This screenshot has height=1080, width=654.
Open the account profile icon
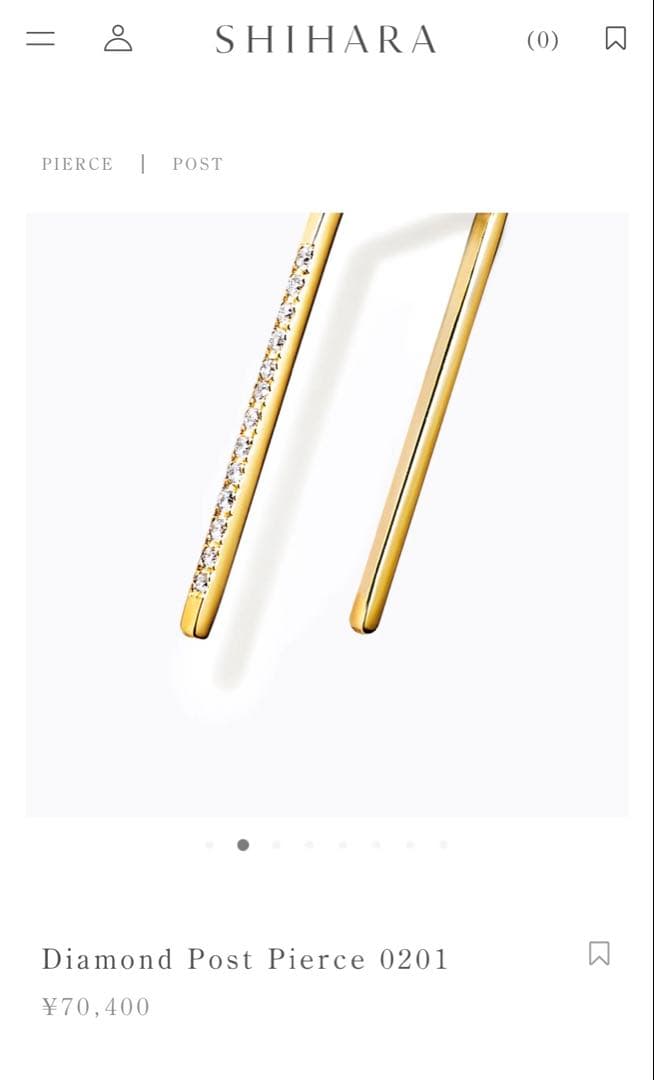click(118, 39)
